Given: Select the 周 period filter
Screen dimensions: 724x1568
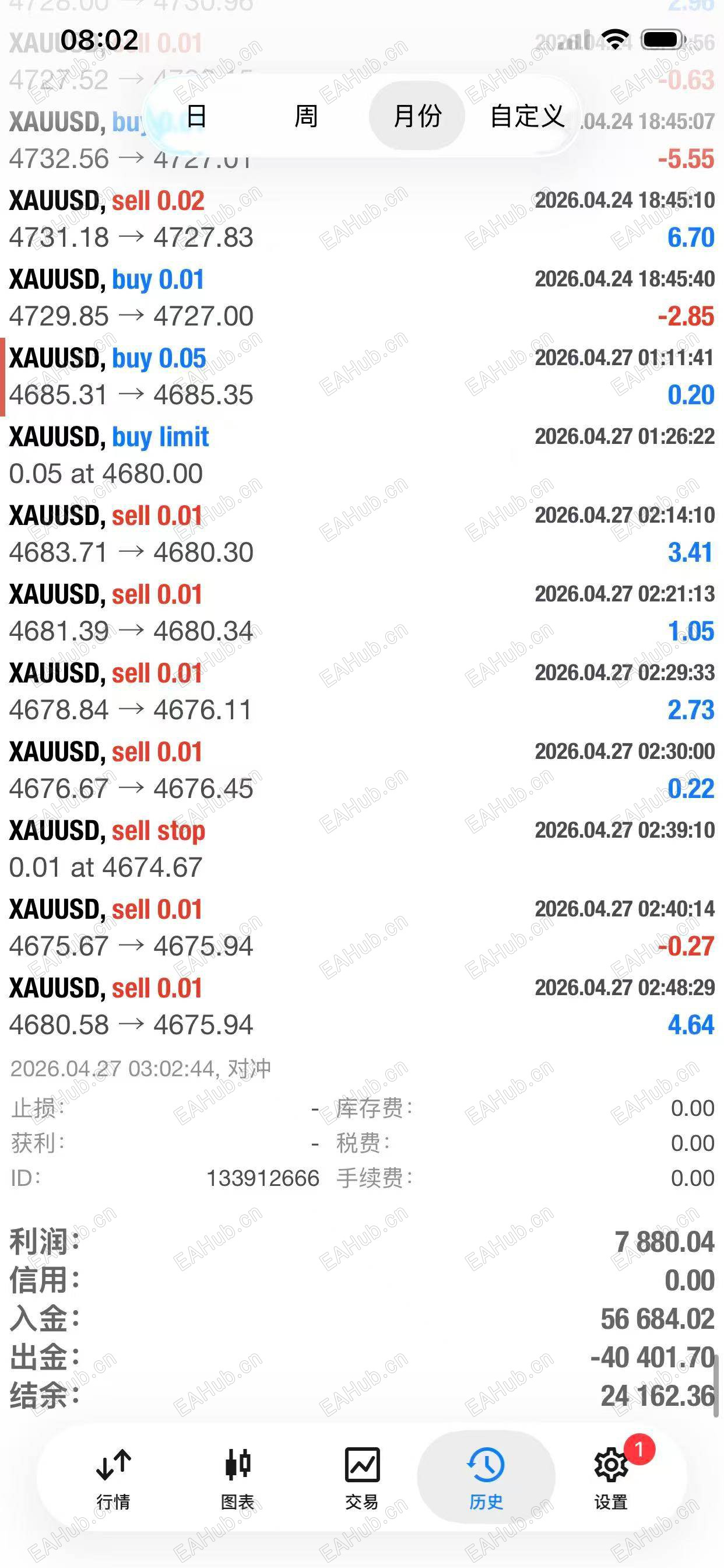Looking at the screenshot, I should pos(306,116).
